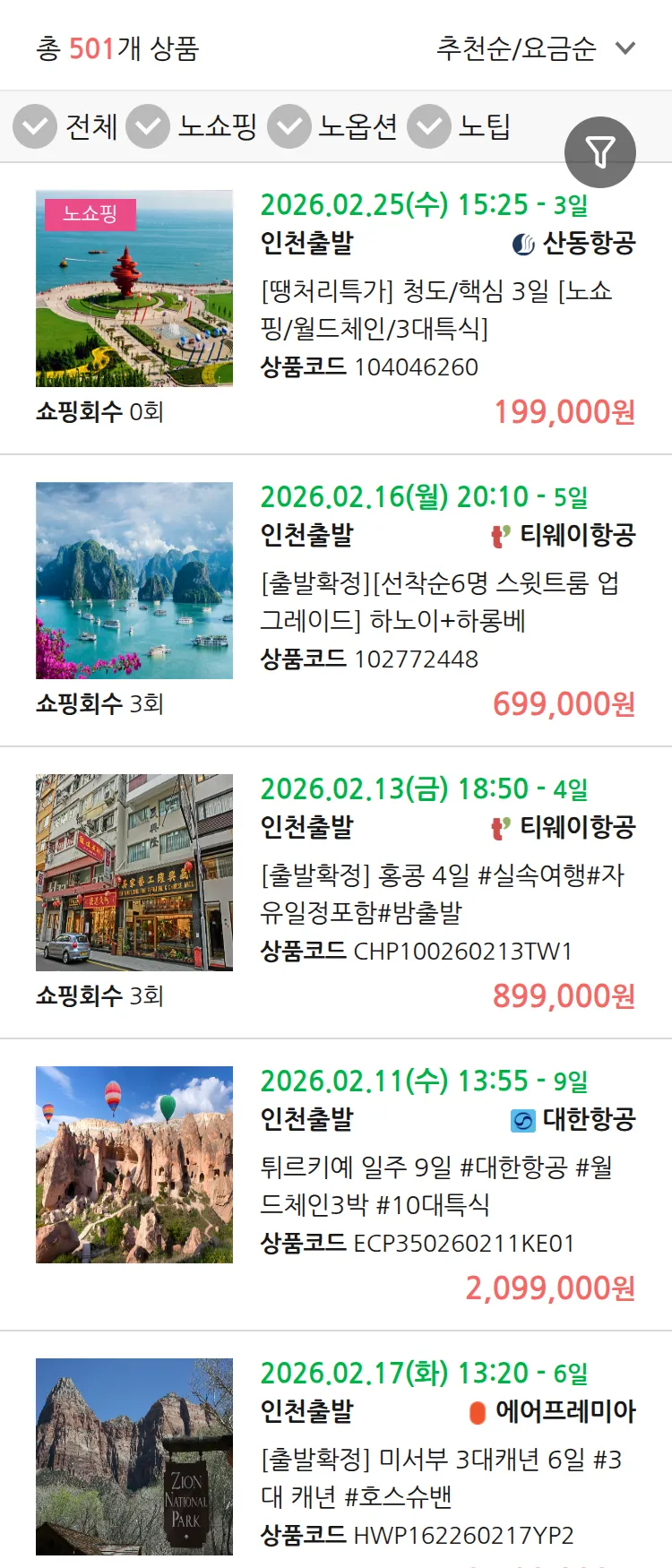Click the checkmark icon beside 전체
Screen dimensions: 672x1568
coord(34,126)
